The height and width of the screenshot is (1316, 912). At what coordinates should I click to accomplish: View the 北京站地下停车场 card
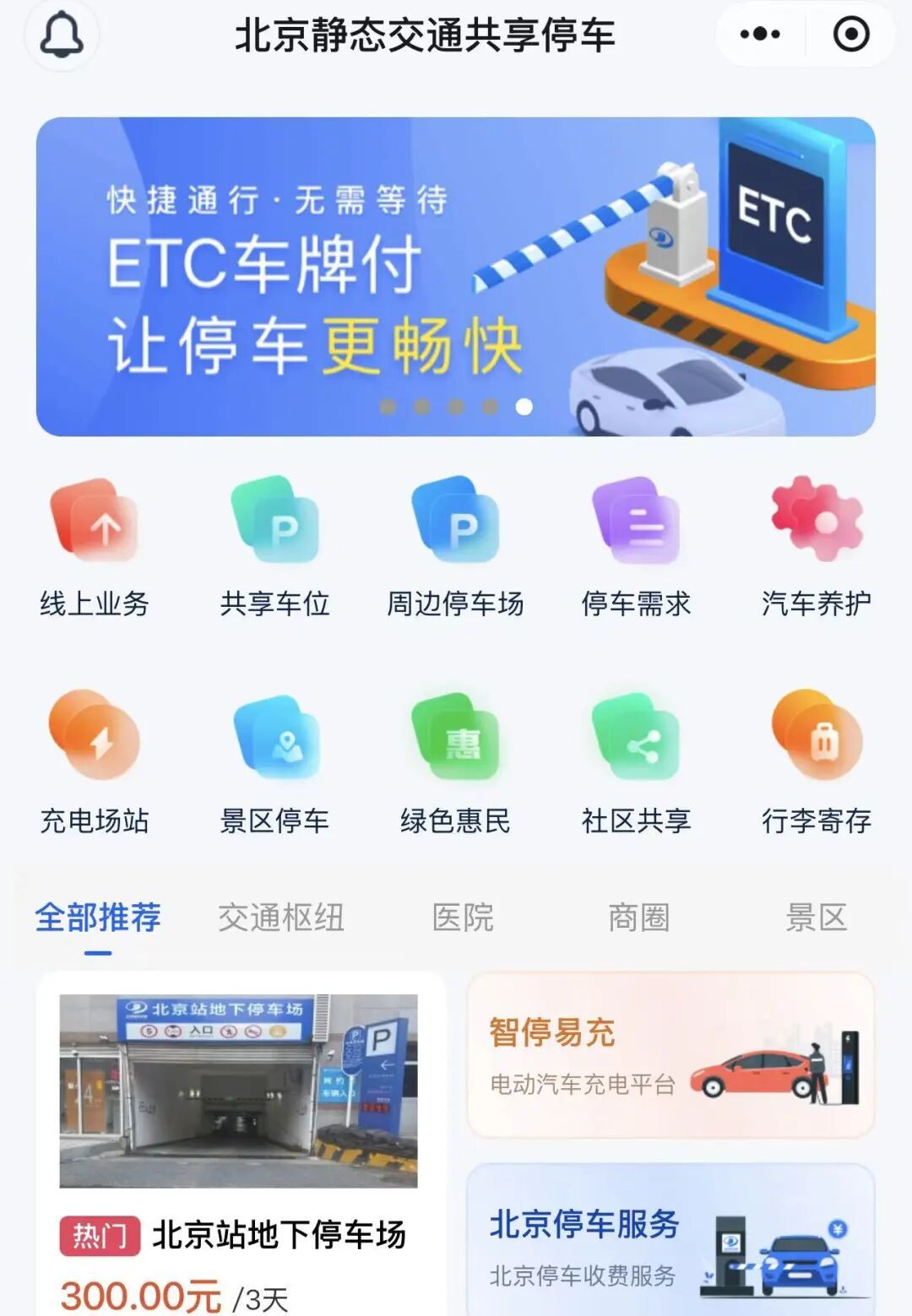[239, 1140]
